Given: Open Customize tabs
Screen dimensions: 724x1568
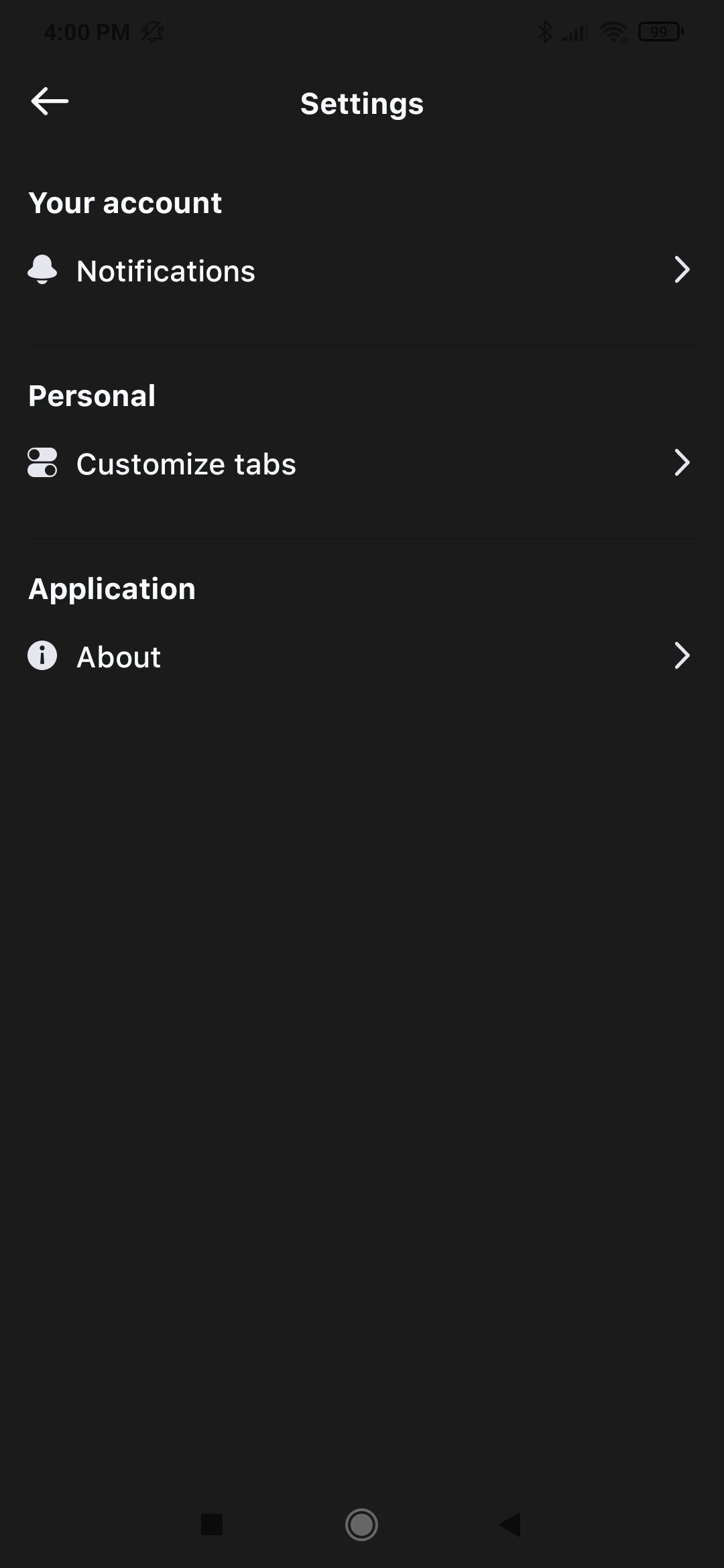Looking at the screenshot, I should (362, 464).
